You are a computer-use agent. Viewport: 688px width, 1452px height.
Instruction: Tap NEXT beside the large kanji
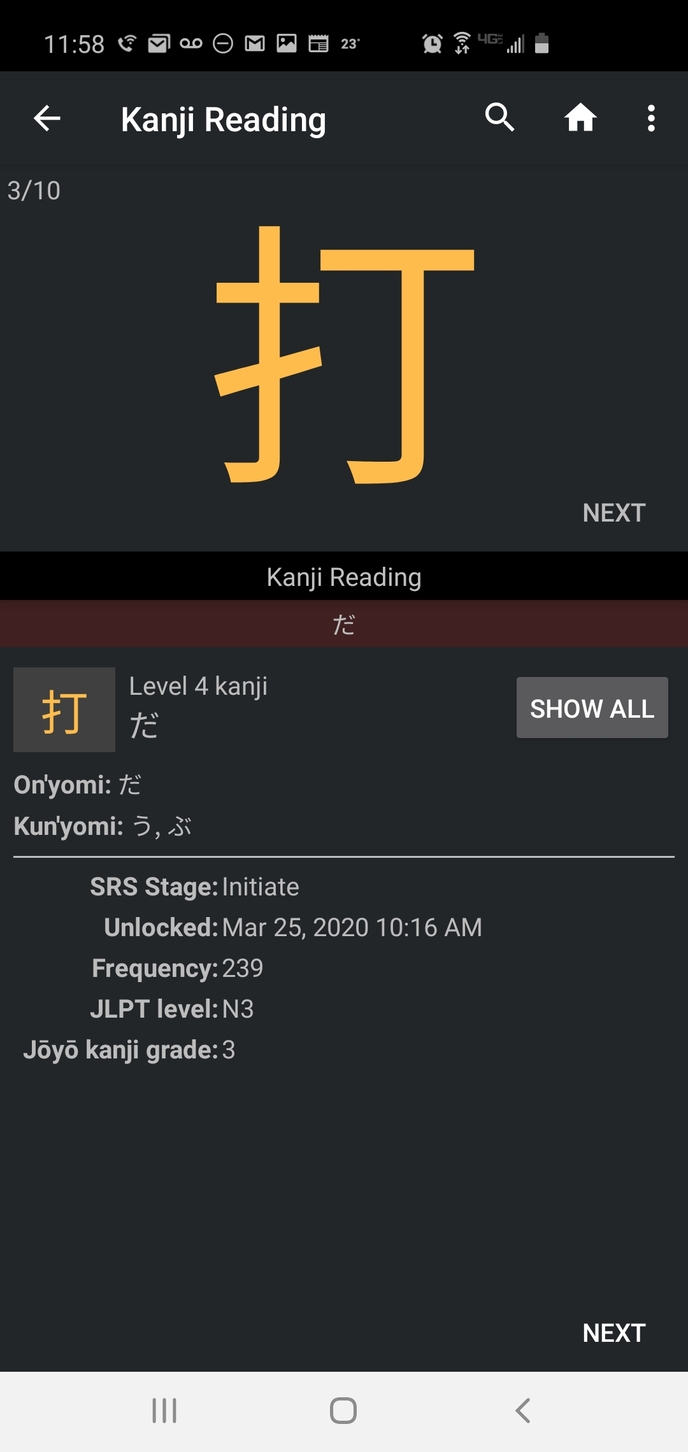pyautogui.click(x=614, y=513)
